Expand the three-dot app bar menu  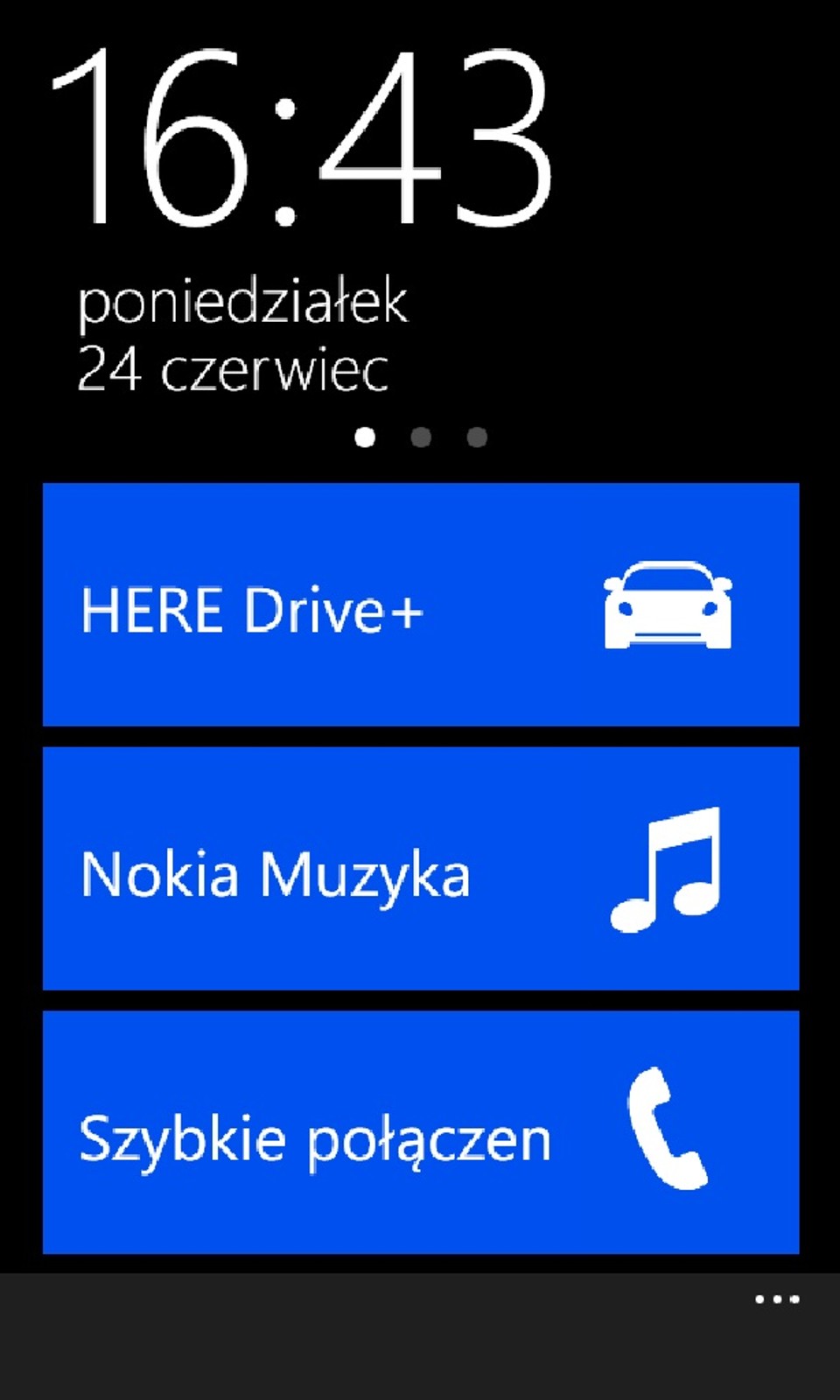point(777,1299)
